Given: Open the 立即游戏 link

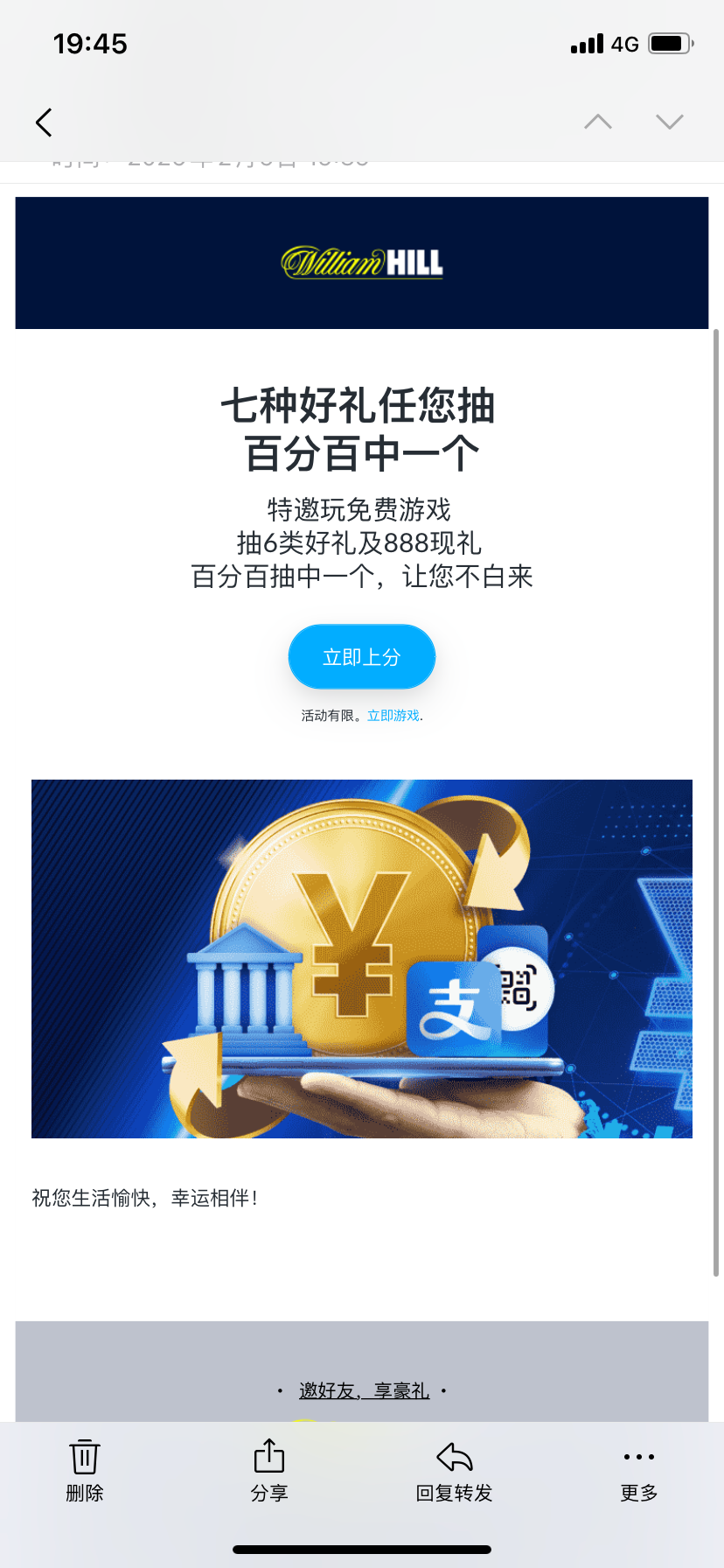Looking at the screenshot, I should 393,716.
